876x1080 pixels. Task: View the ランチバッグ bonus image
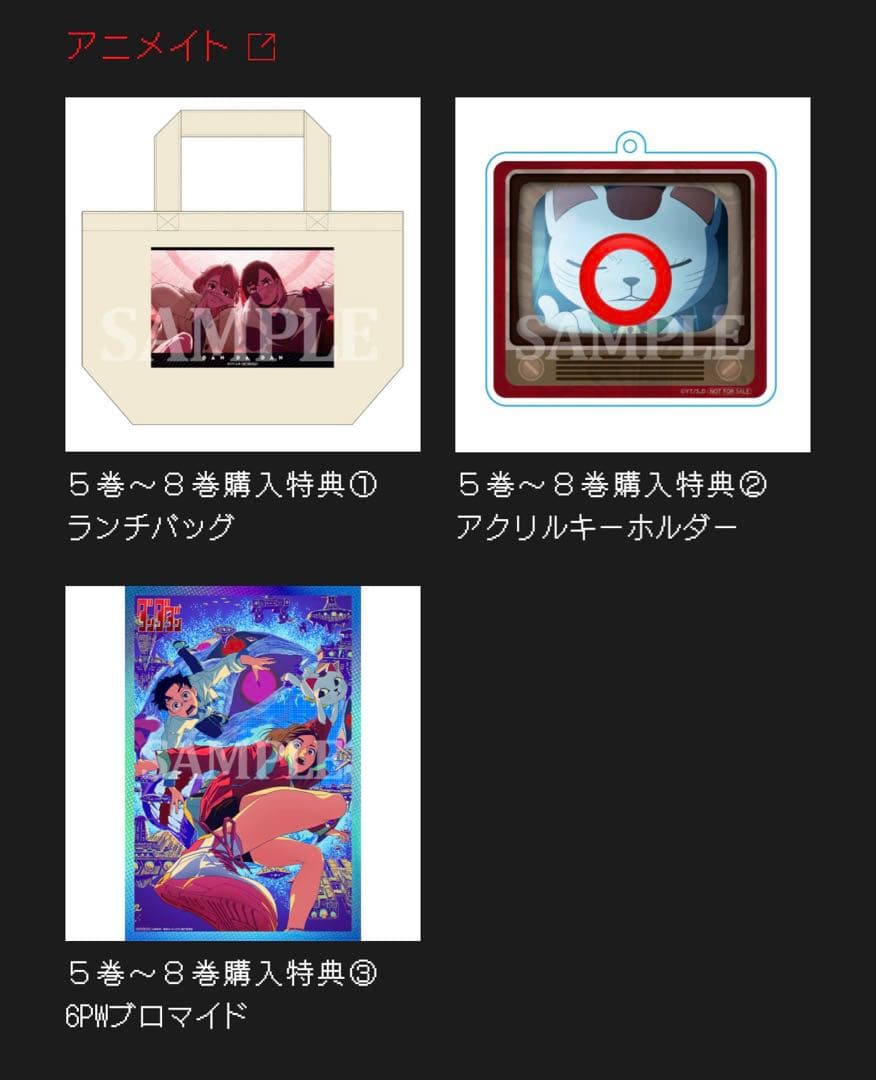click(x=242, y=274)
